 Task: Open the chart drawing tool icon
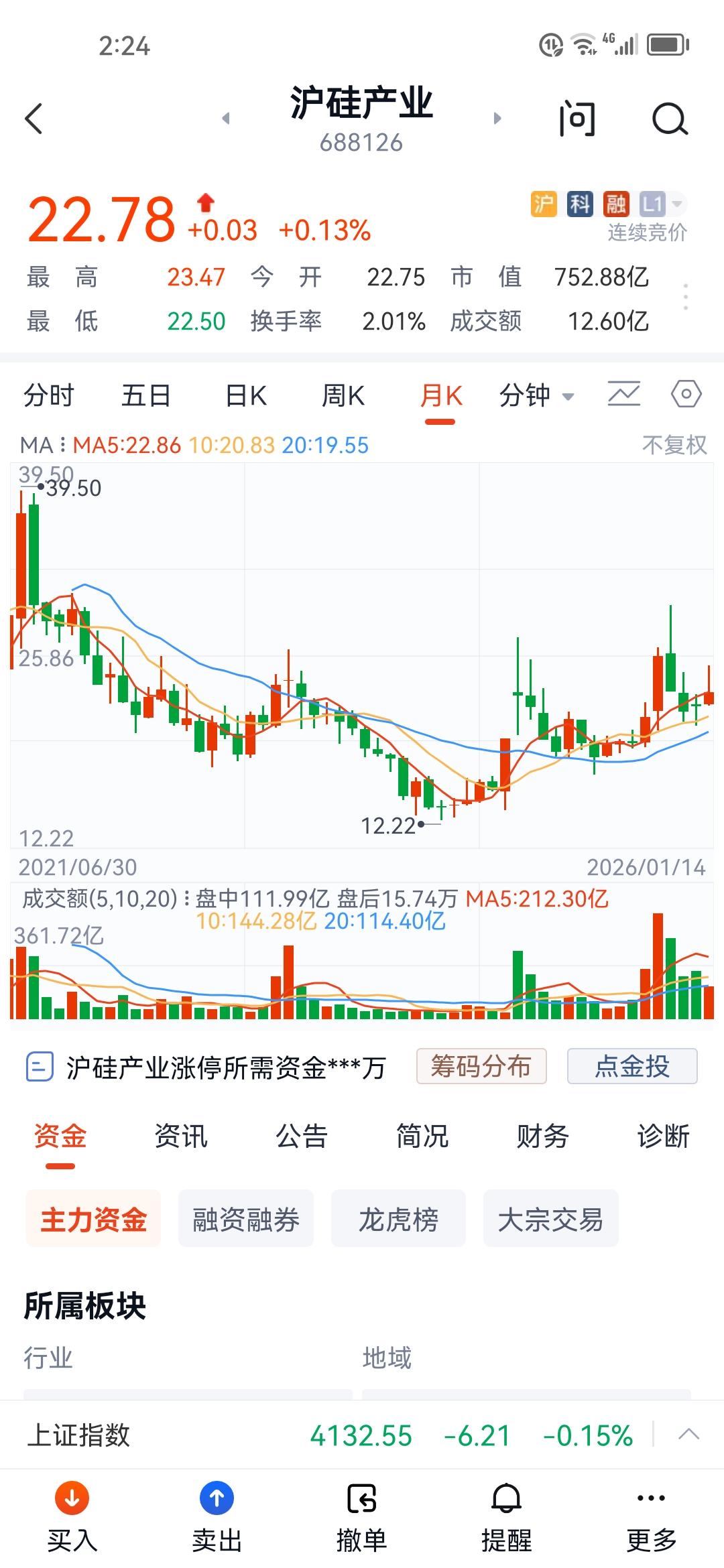pos(624,394)
